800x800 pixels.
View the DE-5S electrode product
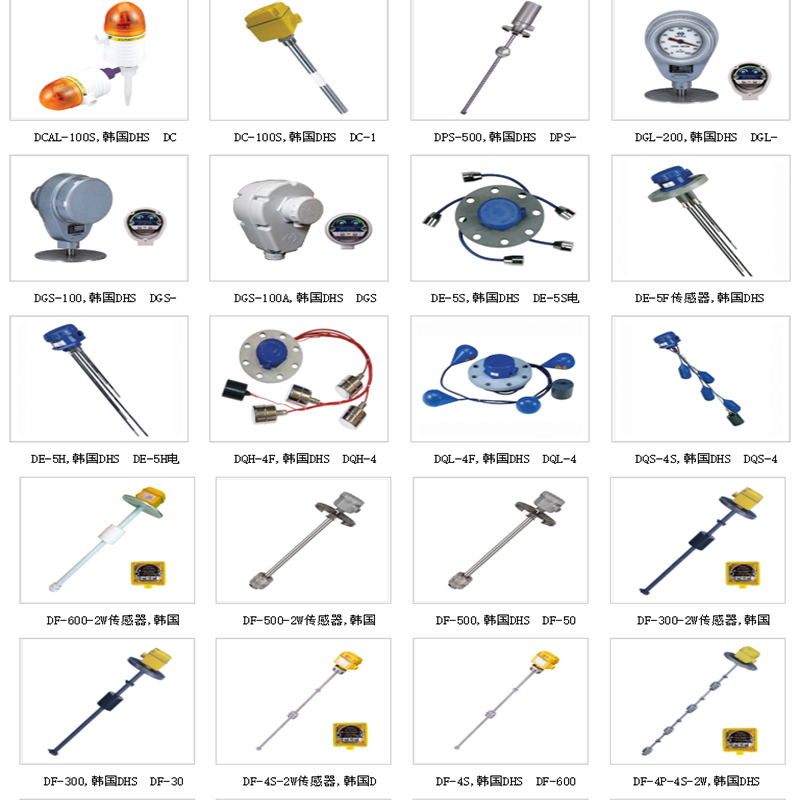pyautogui.click(x=499, y=218)
